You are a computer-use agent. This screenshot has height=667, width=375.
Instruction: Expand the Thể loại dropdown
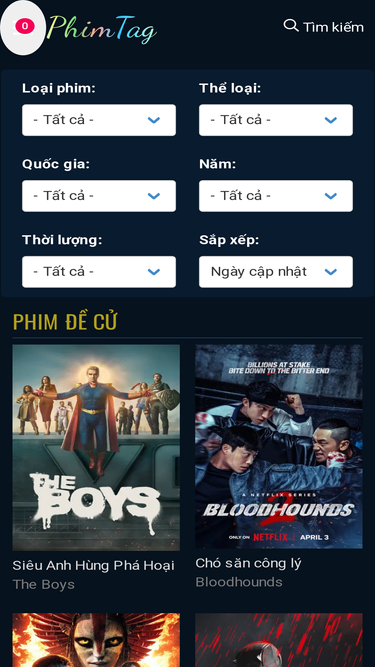pos(276,120)
